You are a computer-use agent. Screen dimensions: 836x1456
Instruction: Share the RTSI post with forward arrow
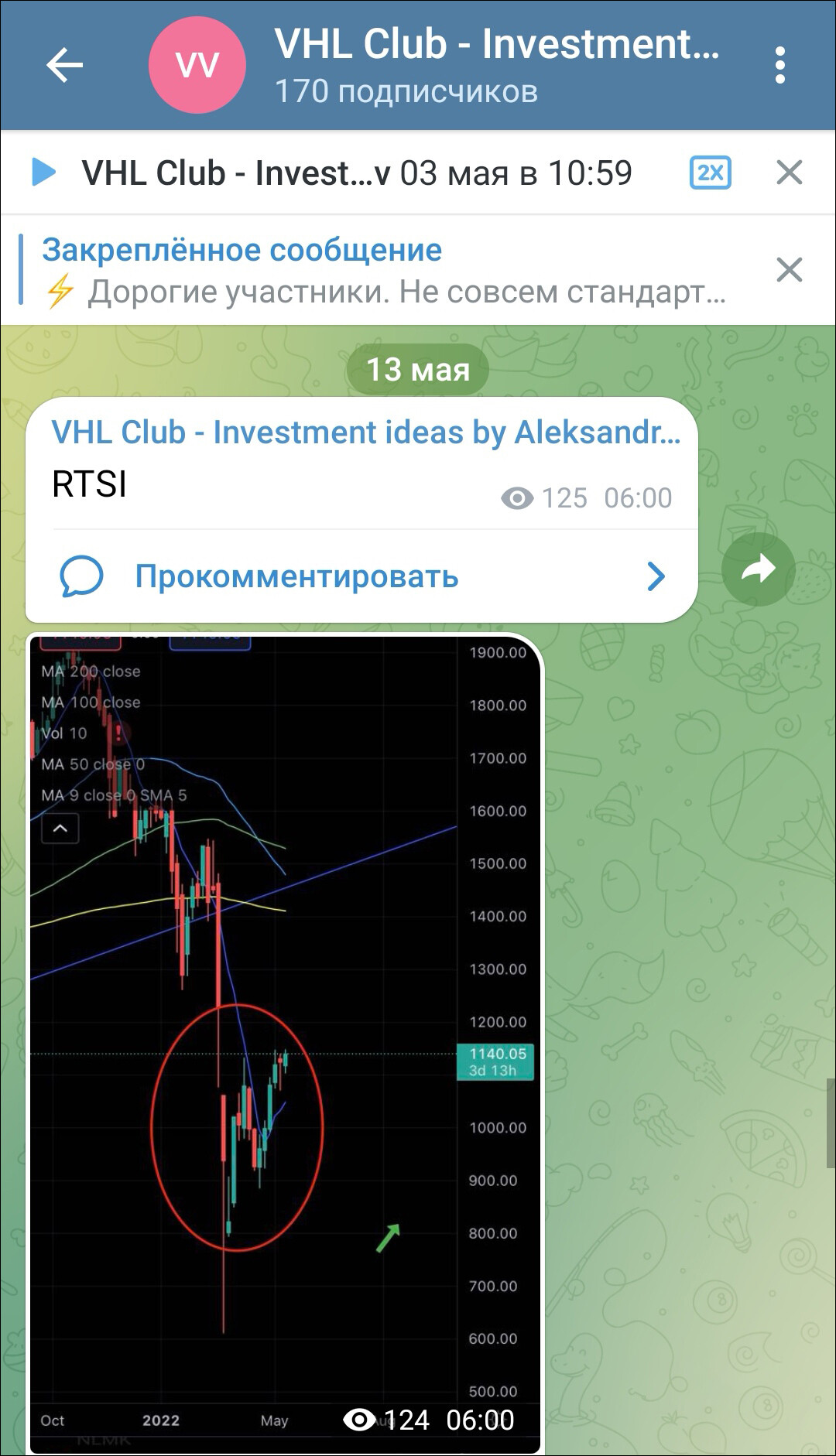click(758, 569)
